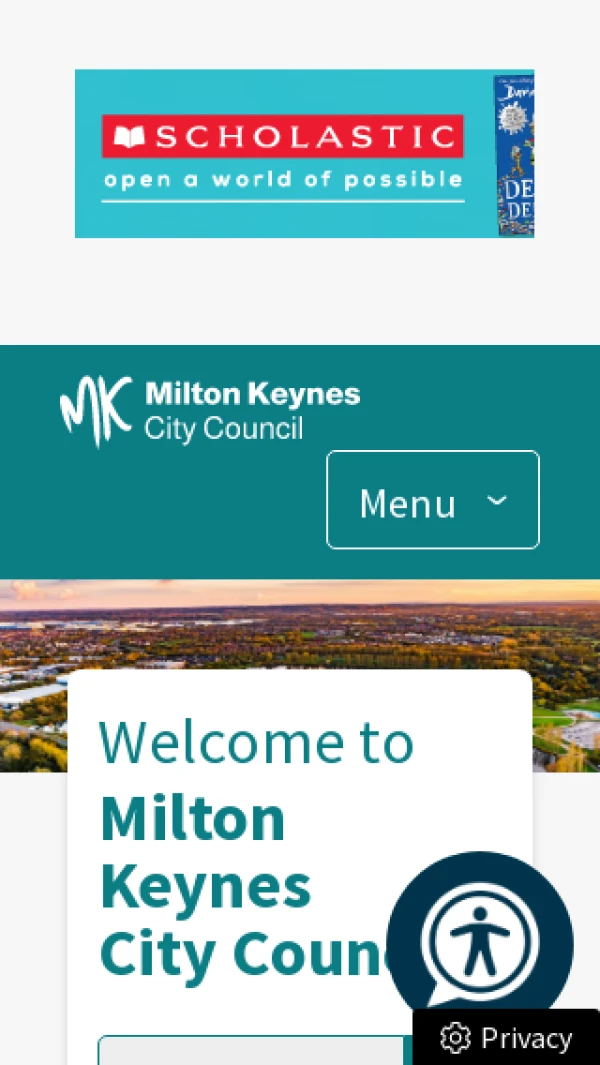The image size is (600, 1065).
Task: Open the Scholastic banner ad
Action: point(304,153)
